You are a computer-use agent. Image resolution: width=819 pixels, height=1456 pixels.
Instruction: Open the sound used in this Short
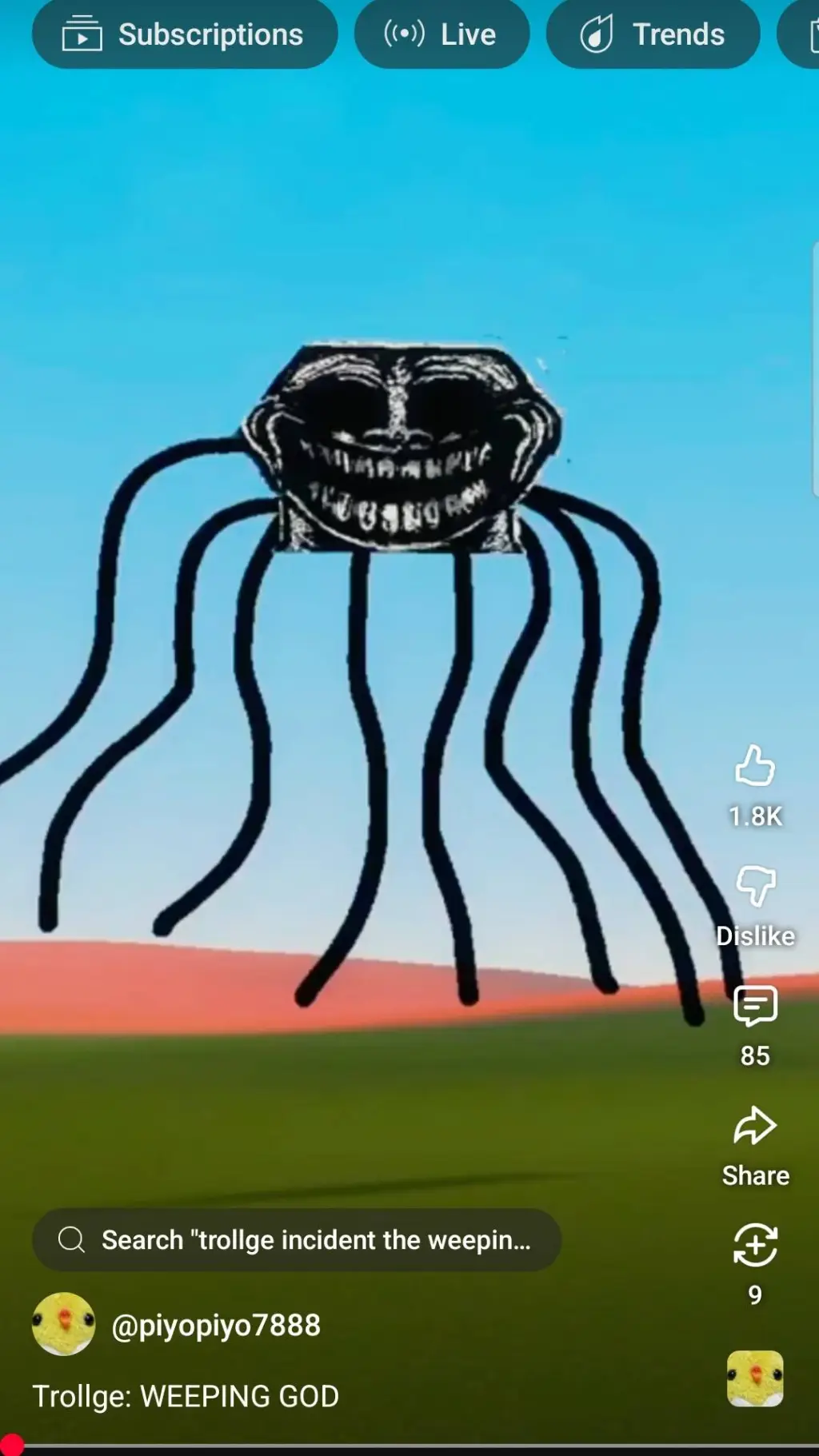pos(755,1378)
